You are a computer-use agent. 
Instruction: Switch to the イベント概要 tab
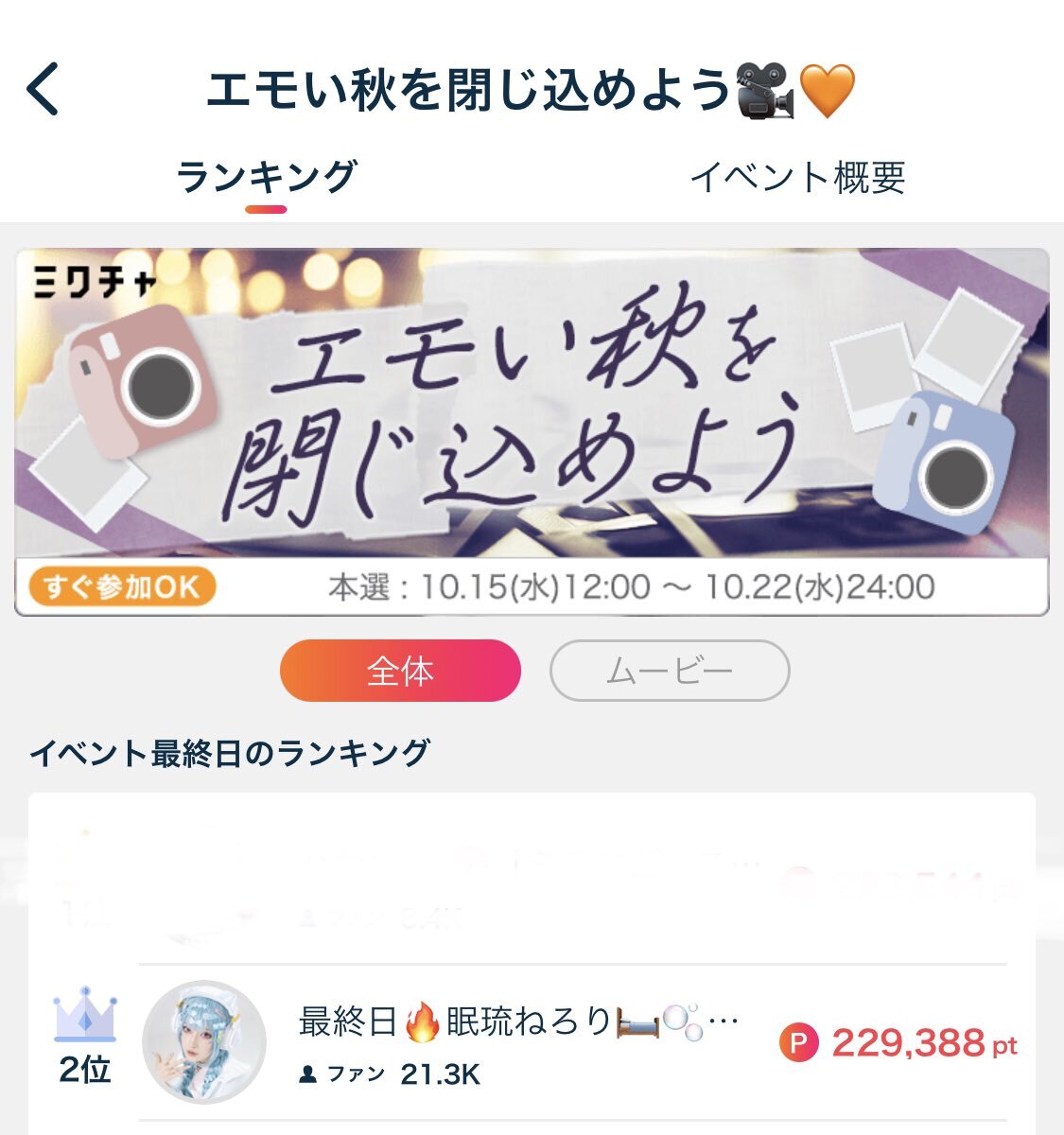pos(797,177)
